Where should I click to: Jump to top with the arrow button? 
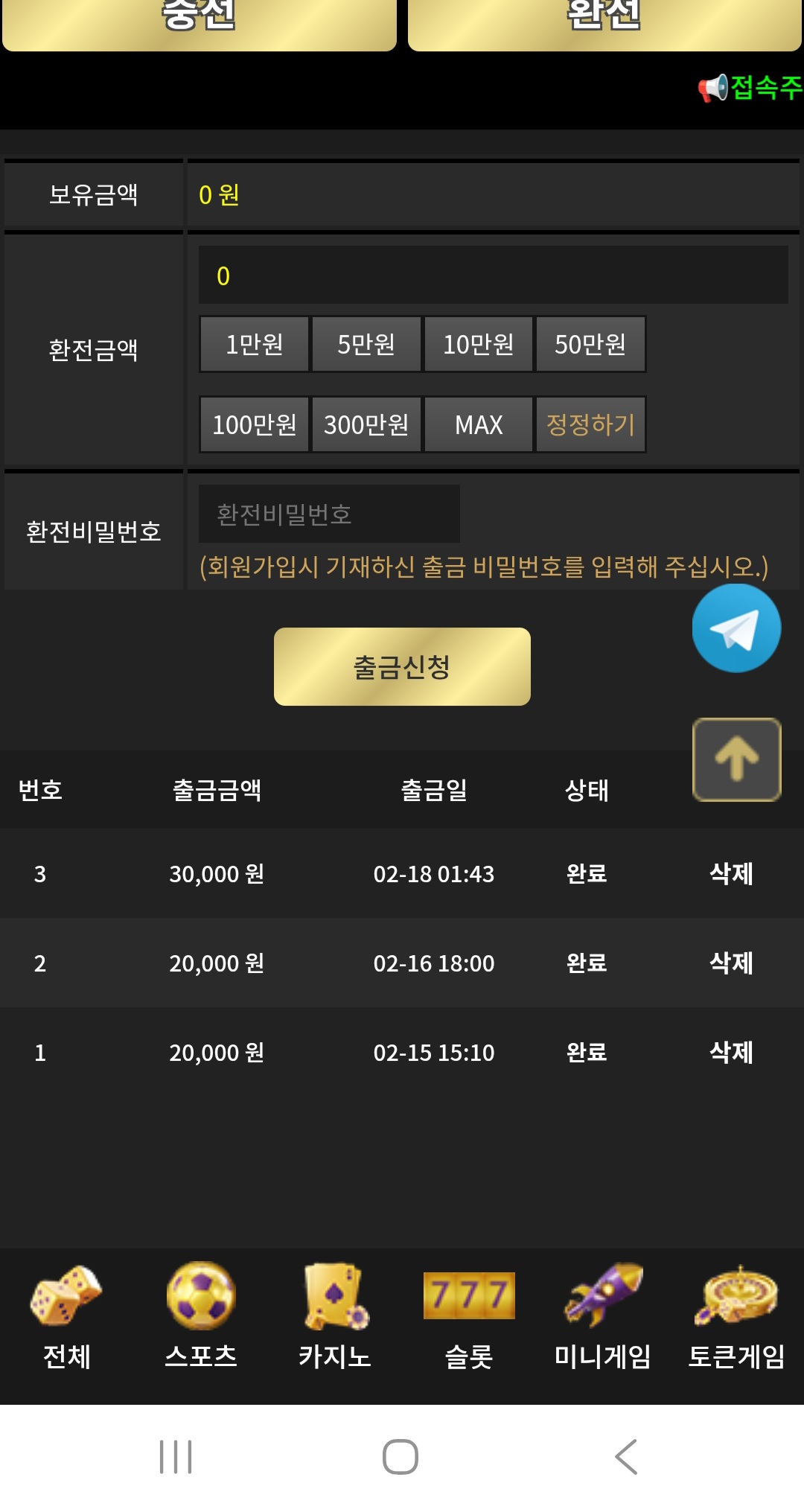click(x=736, y=759)
